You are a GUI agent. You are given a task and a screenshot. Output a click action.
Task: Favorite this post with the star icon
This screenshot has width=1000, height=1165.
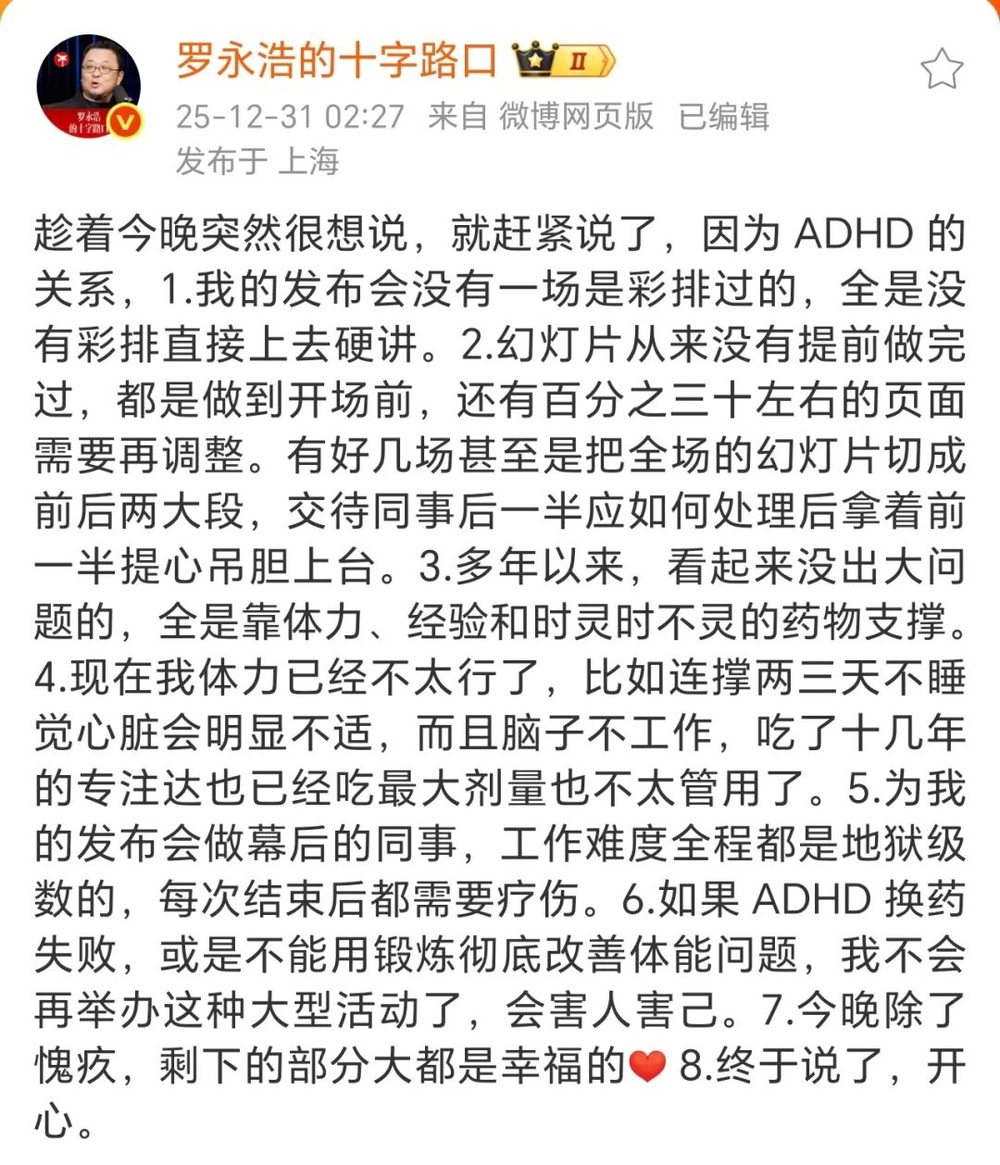point(941,70)
